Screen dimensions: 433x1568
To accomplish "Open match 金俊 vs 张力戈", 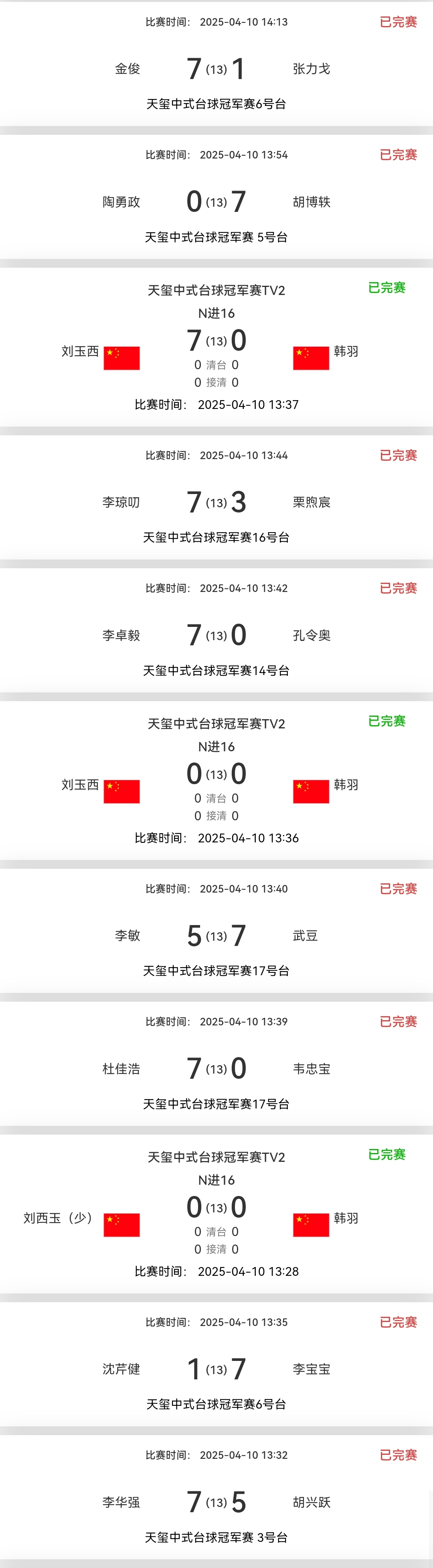I will (x=216, y=69).
